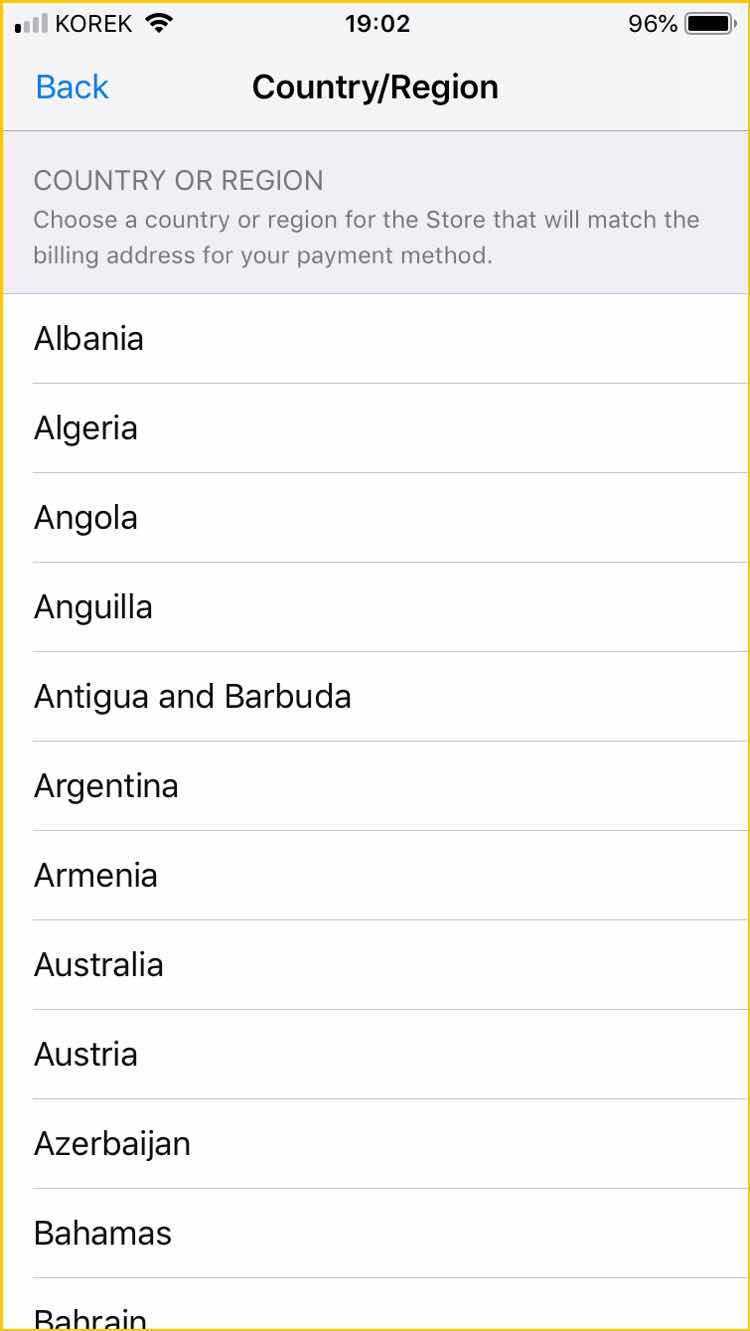The height and width of the screenshot is (1331, 750).
Task: Choose Azerbaijan from the list
Action: tap(375, 1144)
